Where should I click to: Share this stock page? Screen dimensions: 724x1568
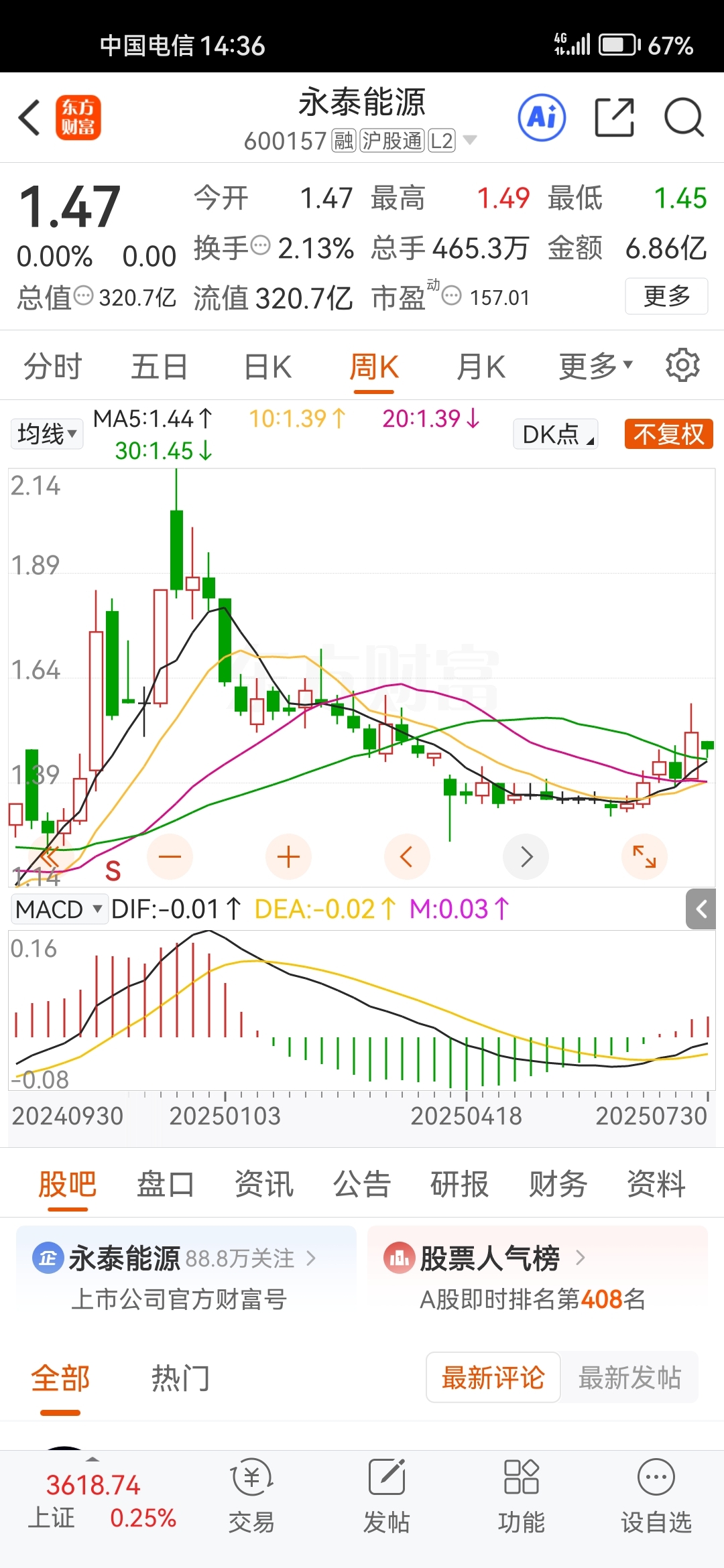(x=614, y=118)
